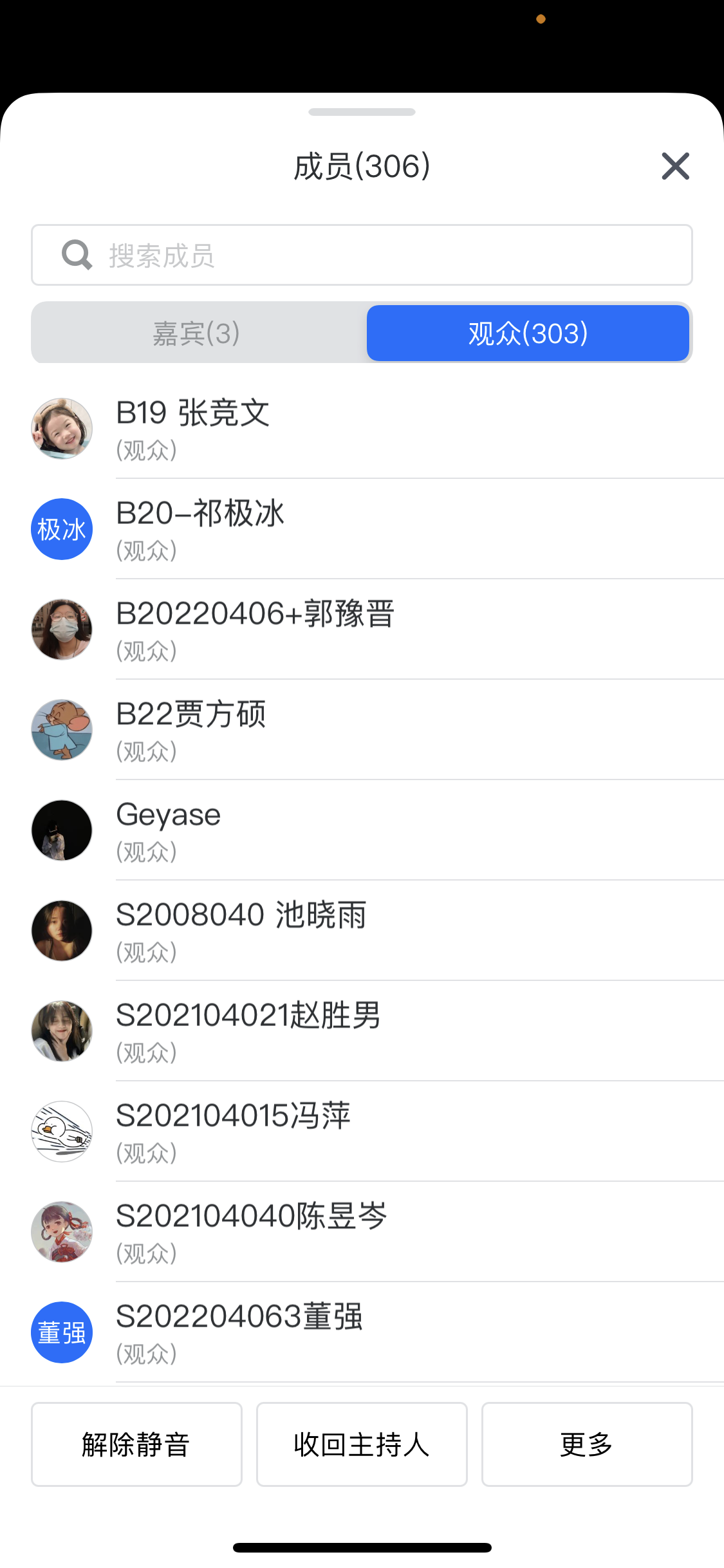Close the members panel
Image resolution: width=724 pixels, height=1568 pixels.
pyautogui.click(x=675, y=166)
